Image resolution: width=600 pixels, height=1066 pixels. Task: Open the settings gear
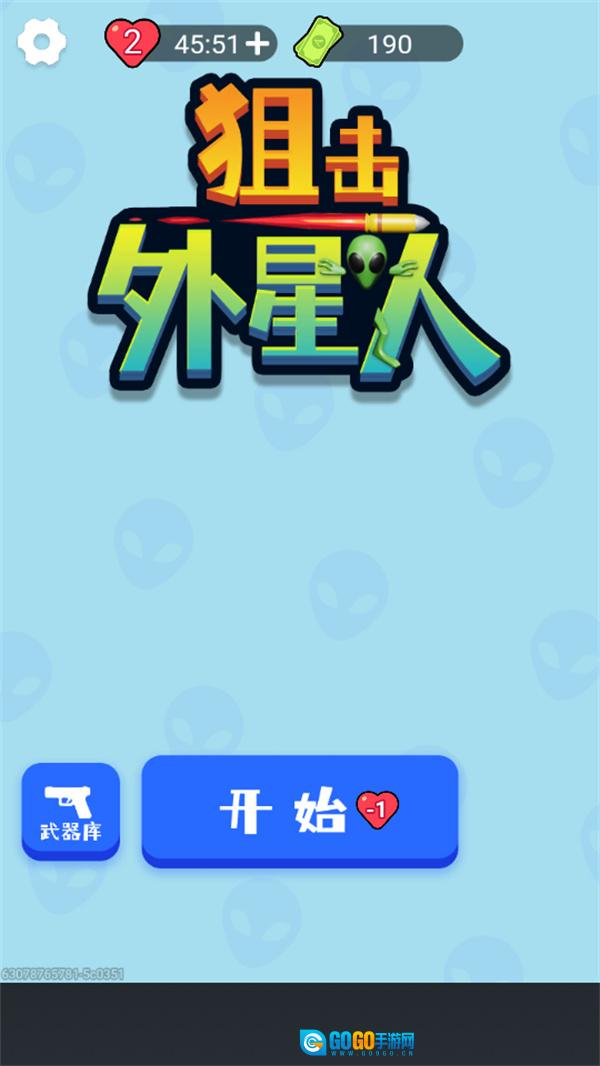coord(42,42)
